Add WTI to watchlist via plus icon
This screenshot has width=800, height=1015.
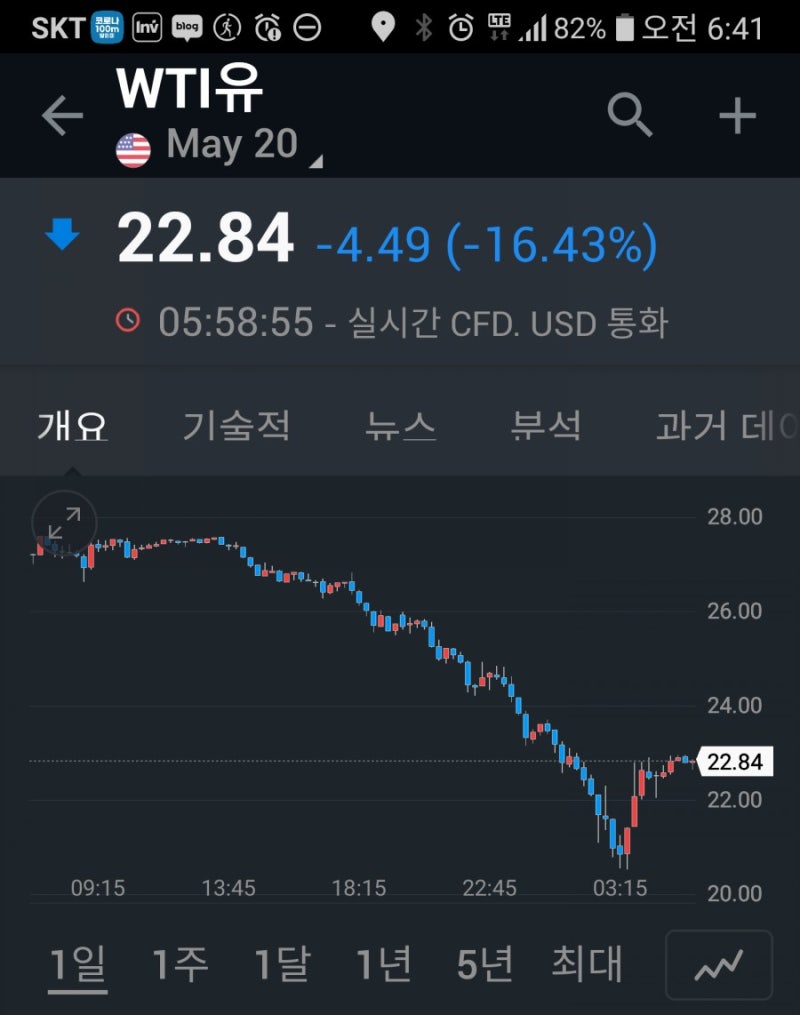point(737,114)
